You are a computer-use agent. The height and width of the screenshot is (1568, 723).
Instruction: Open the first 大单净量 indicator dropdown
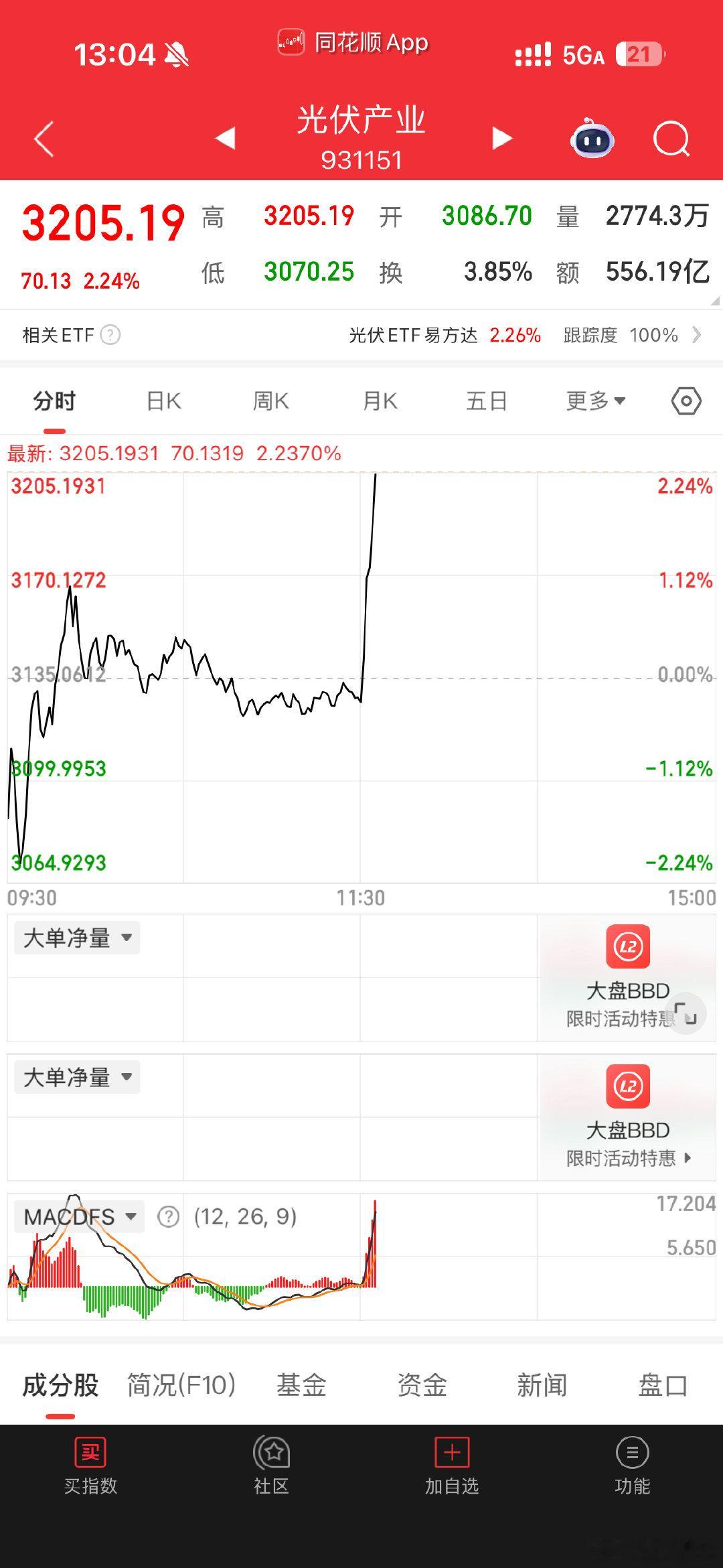click(76, 938)
